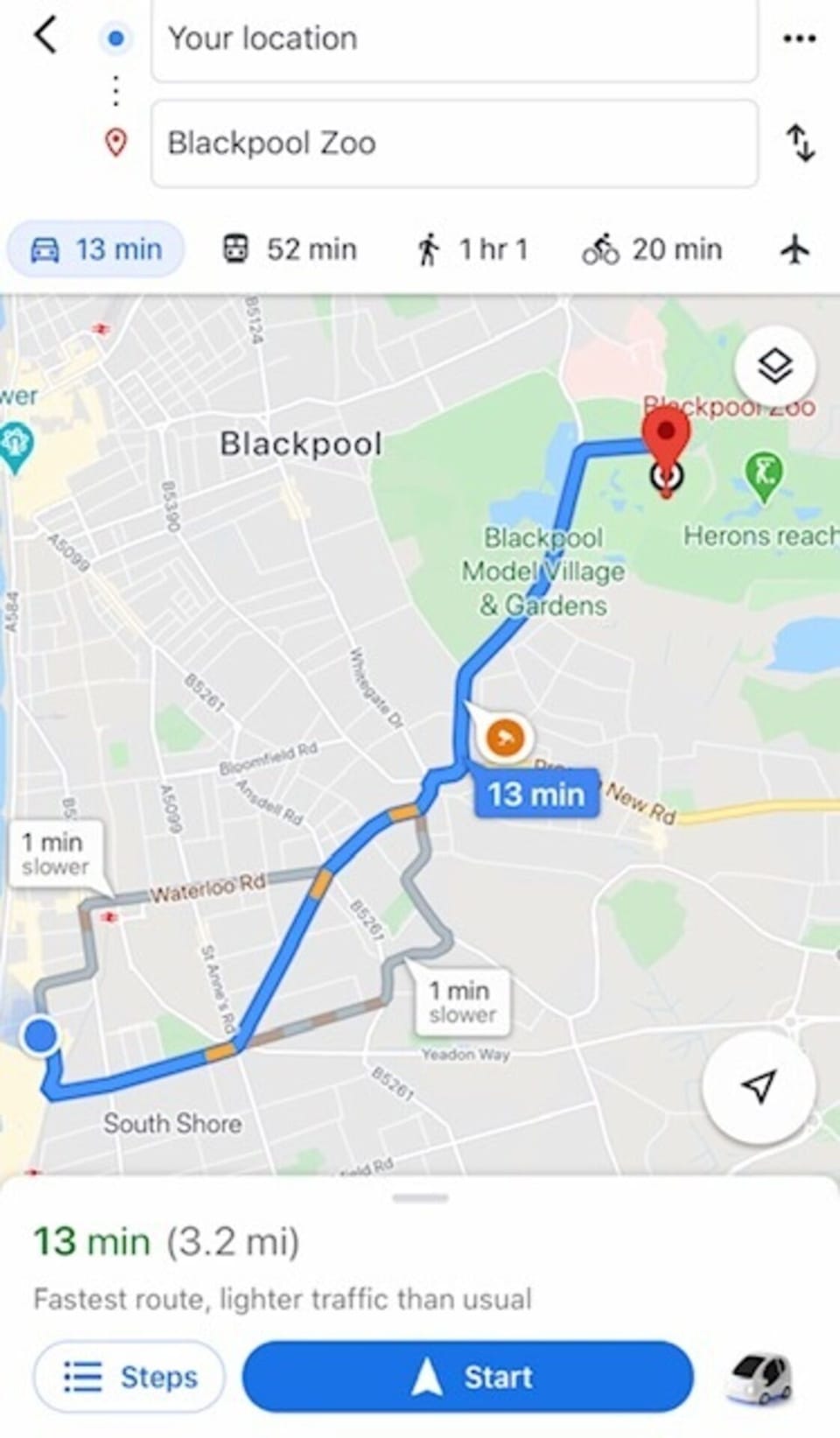Screen dimensions: 840x1438
Task: Open the Herons reach golf marker
Action: [764, 476]
